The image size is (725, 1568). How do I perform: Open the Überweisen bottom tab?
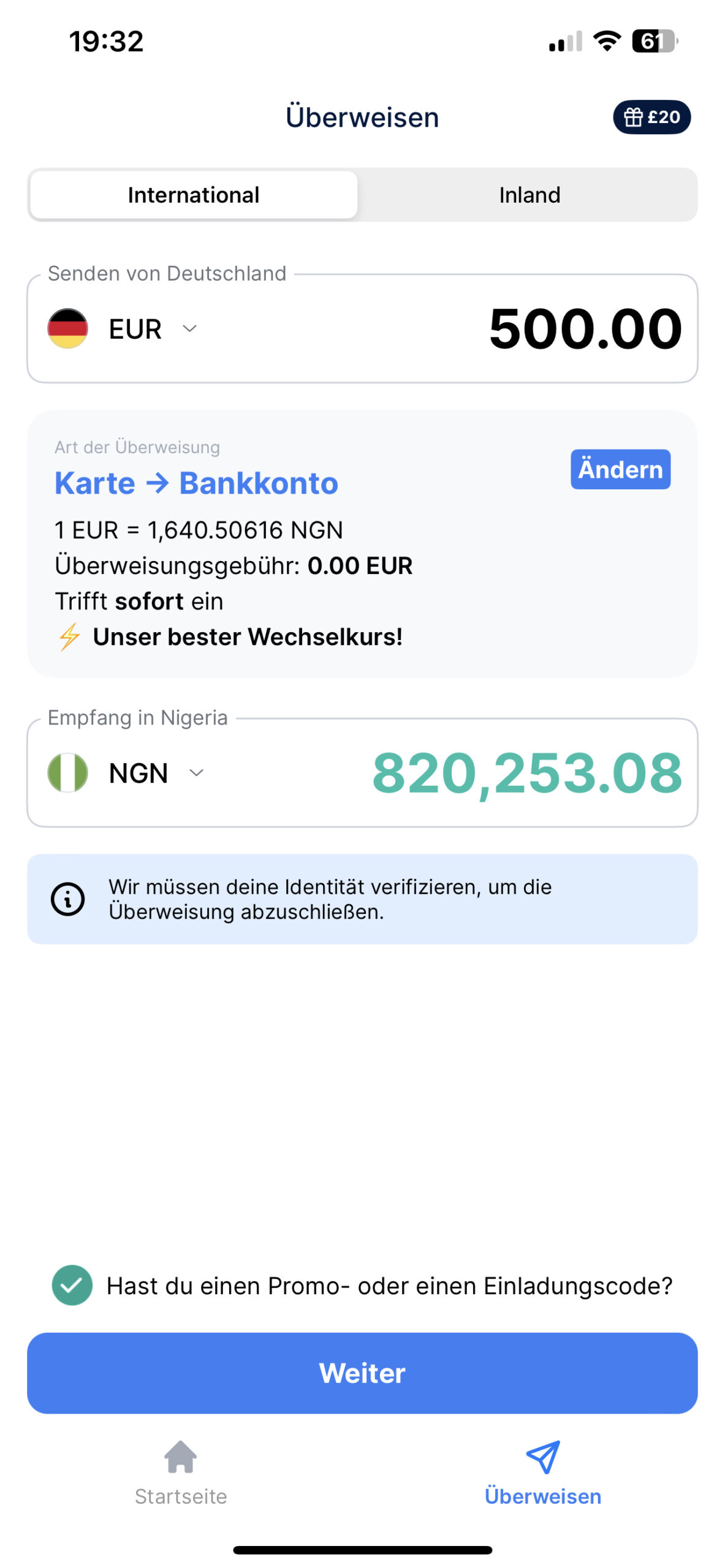(542, 1472)
